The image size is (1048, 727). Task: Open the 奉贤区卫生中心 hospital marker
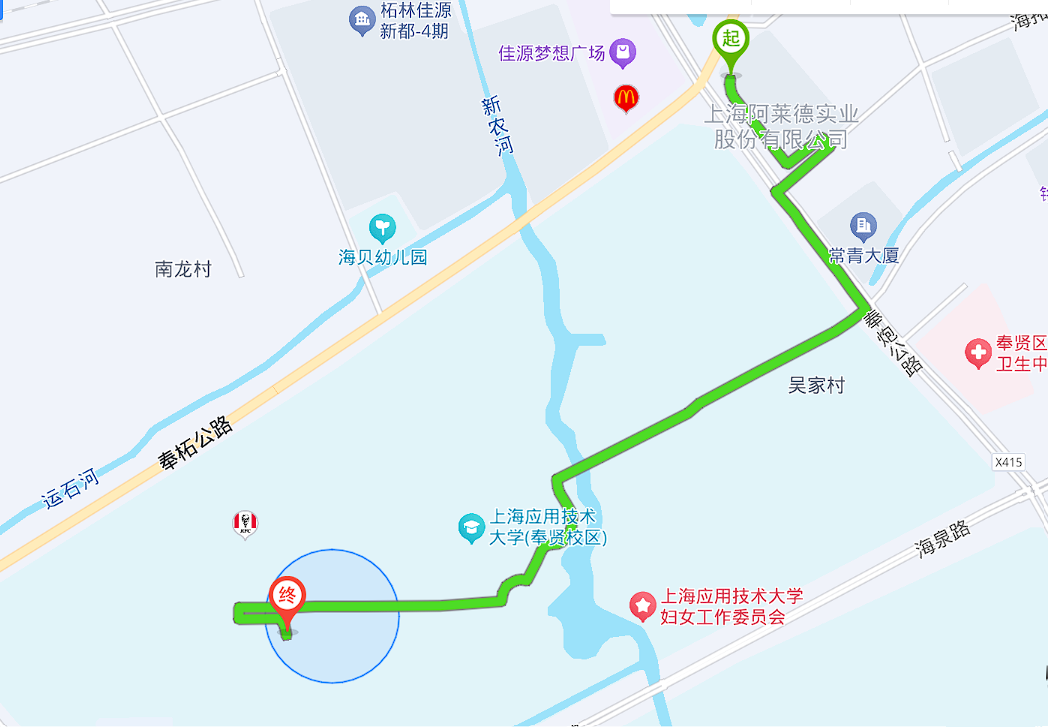pos(977,352)
